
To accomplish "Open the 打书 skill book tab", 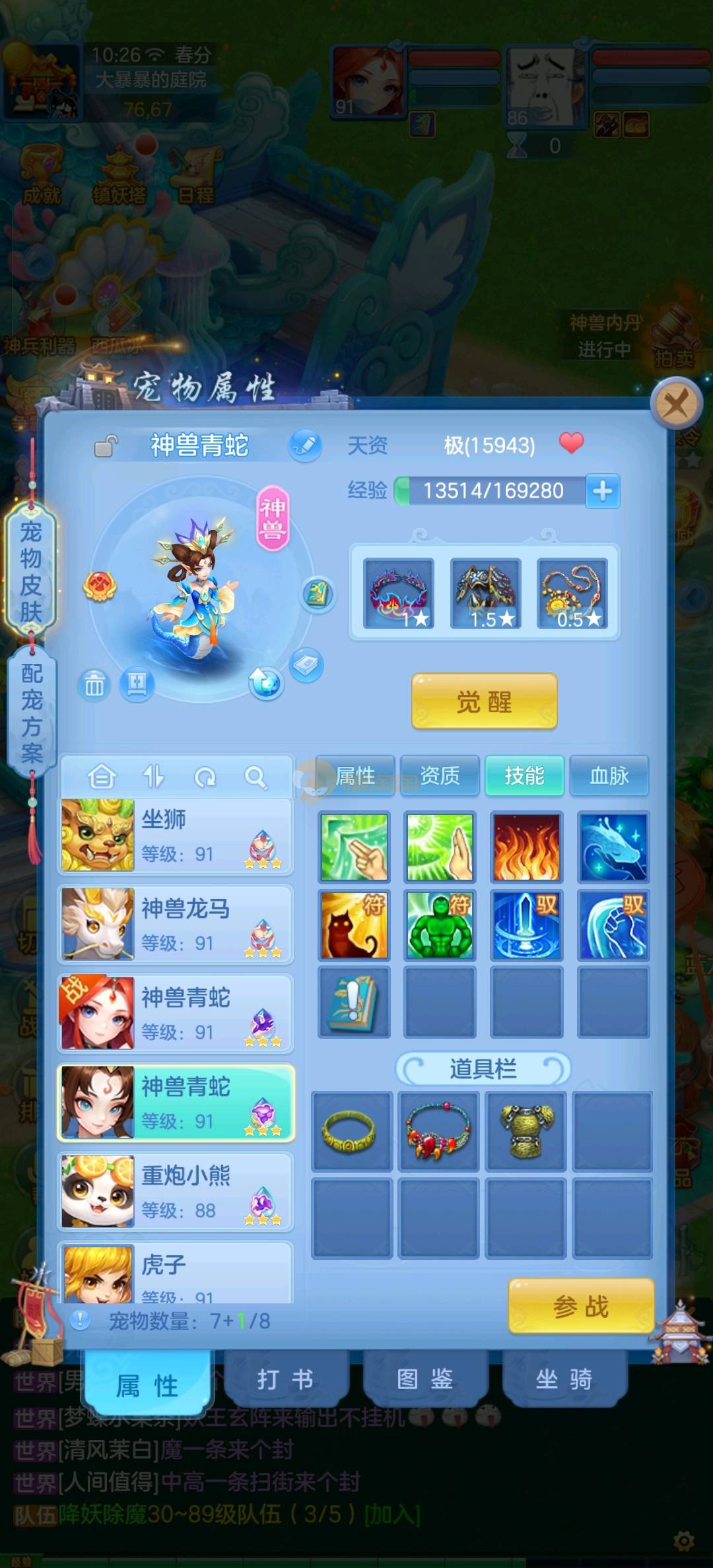I will pos(285,1379).
